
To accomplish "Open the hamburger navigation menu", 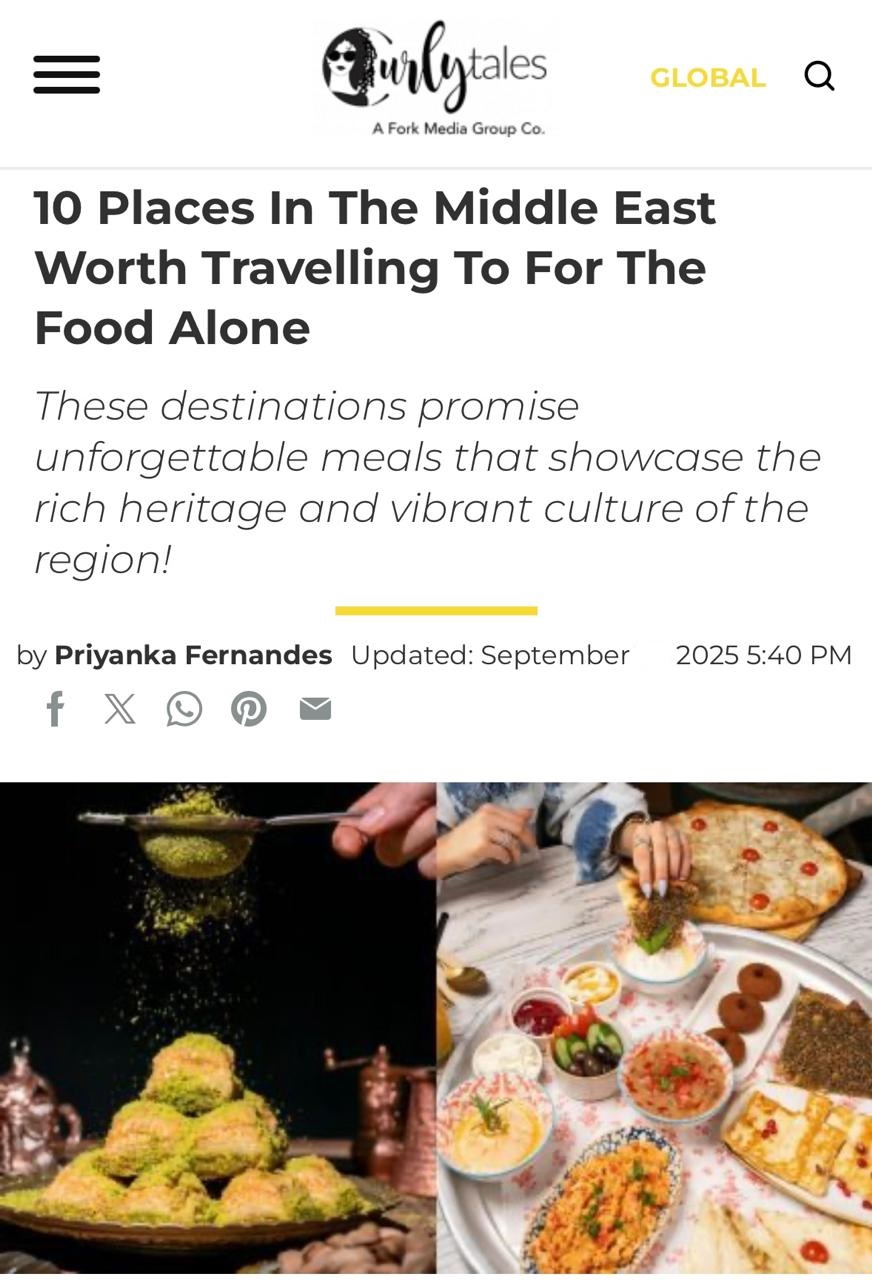I will pyautogui.click(x=66, y=75).
